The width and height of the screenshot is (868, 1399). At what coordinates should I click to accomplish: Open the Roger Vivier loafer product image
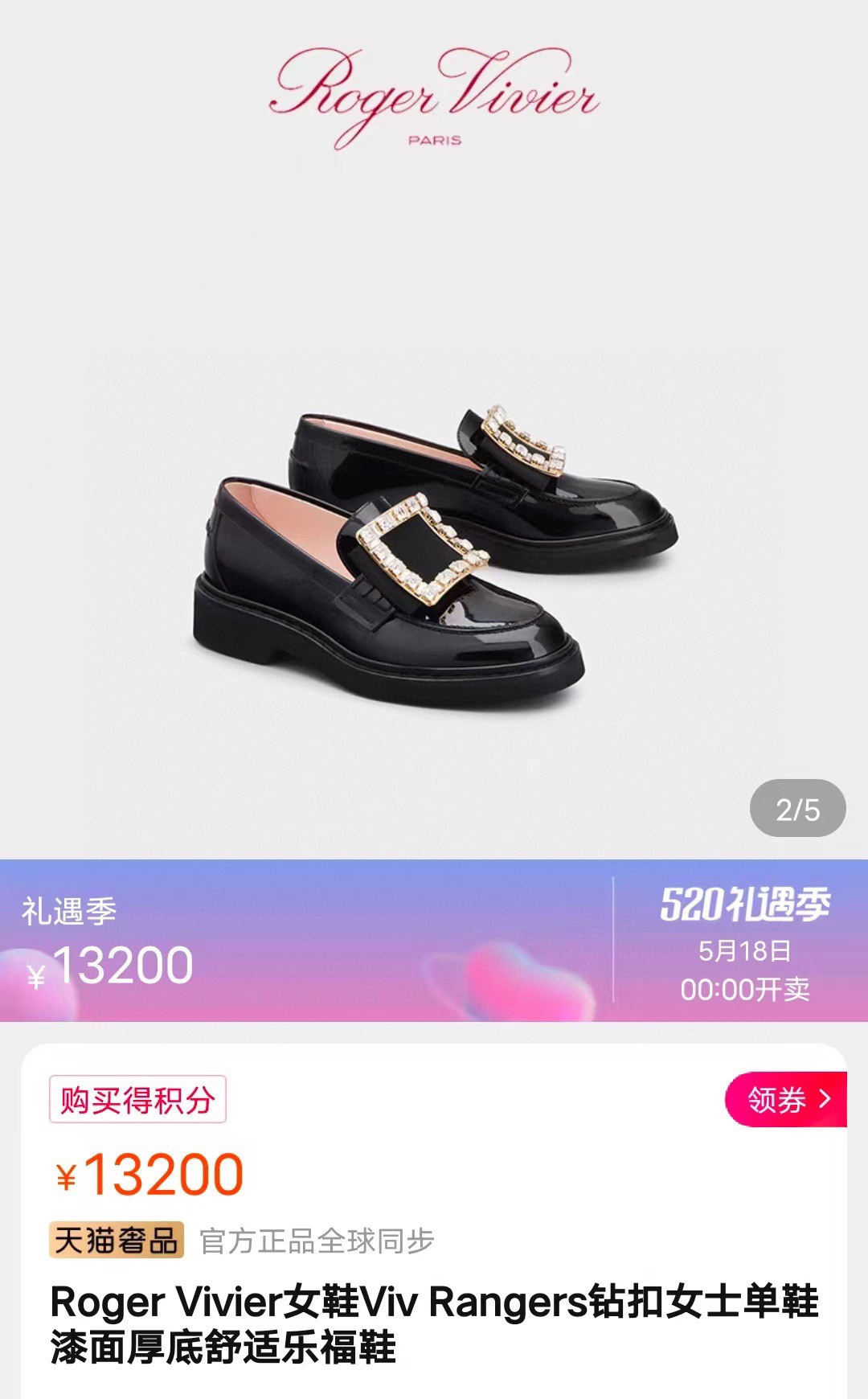click(x=434, y=429)
